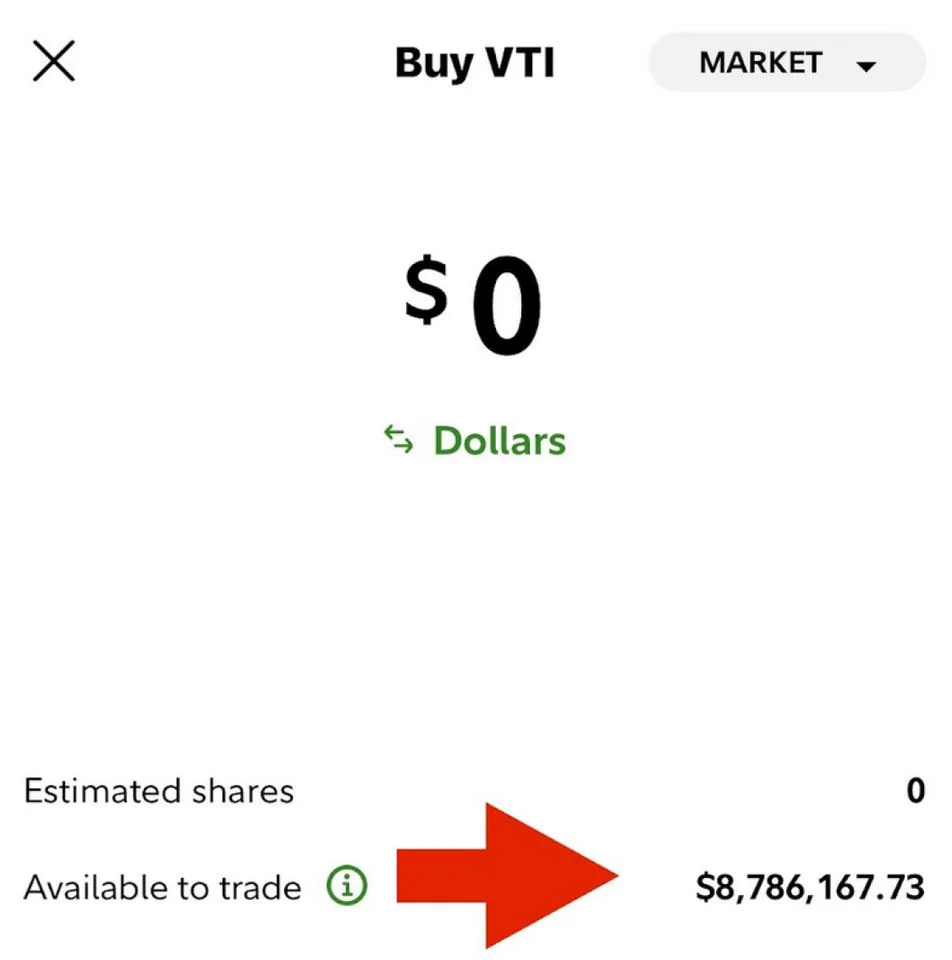
Task: Close the Buy VTI order screen
Action: click(x=54, y=62)
